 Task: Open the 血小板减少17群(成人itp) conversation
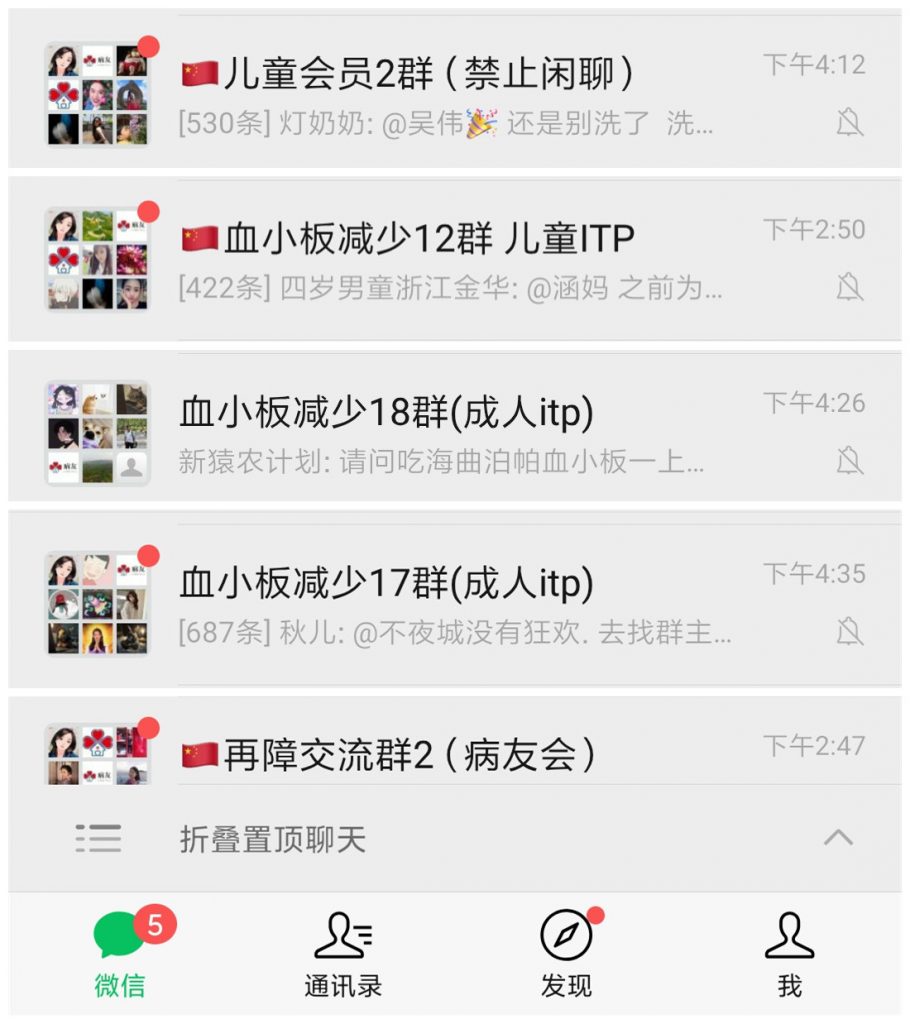pos(455,600)
